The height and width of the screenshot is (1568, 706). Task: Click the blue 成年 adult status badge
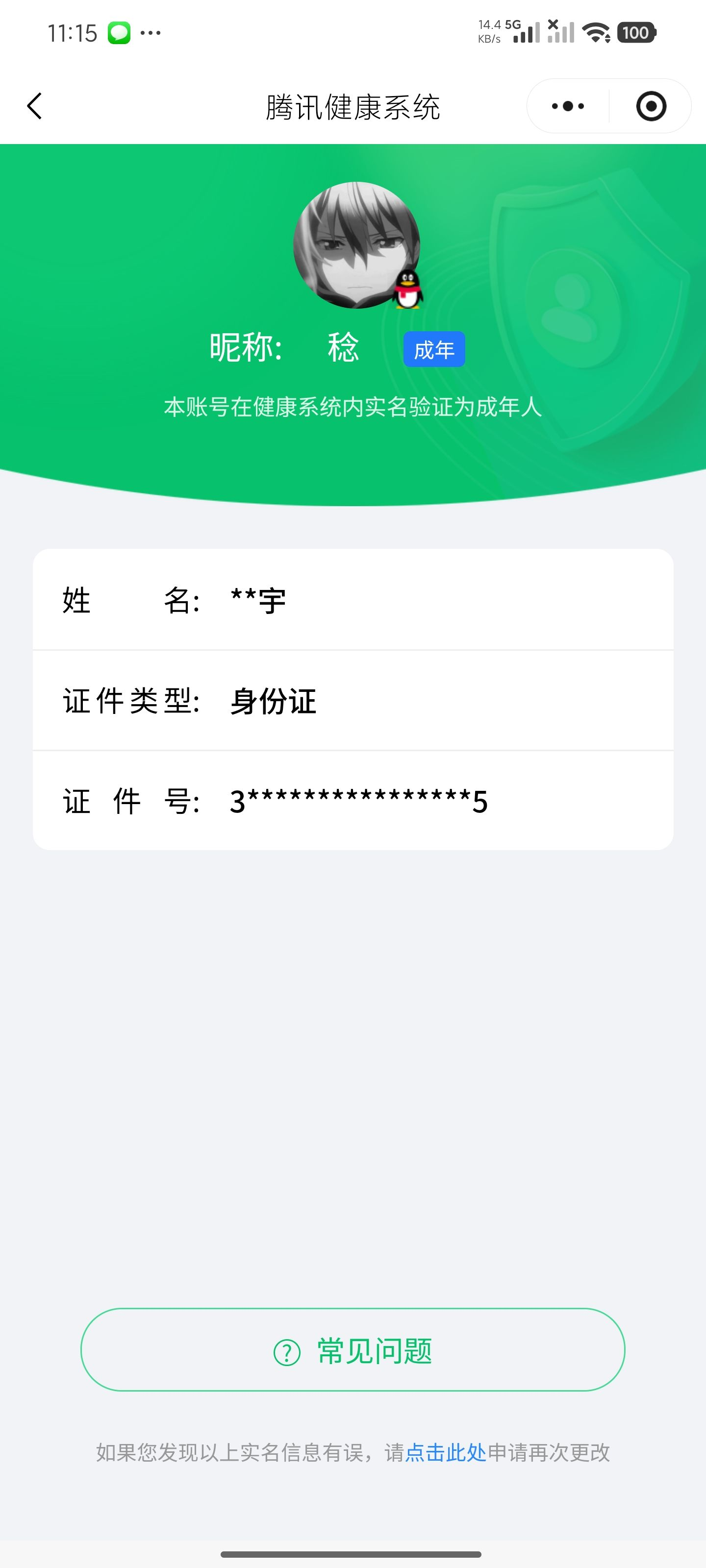434,349
